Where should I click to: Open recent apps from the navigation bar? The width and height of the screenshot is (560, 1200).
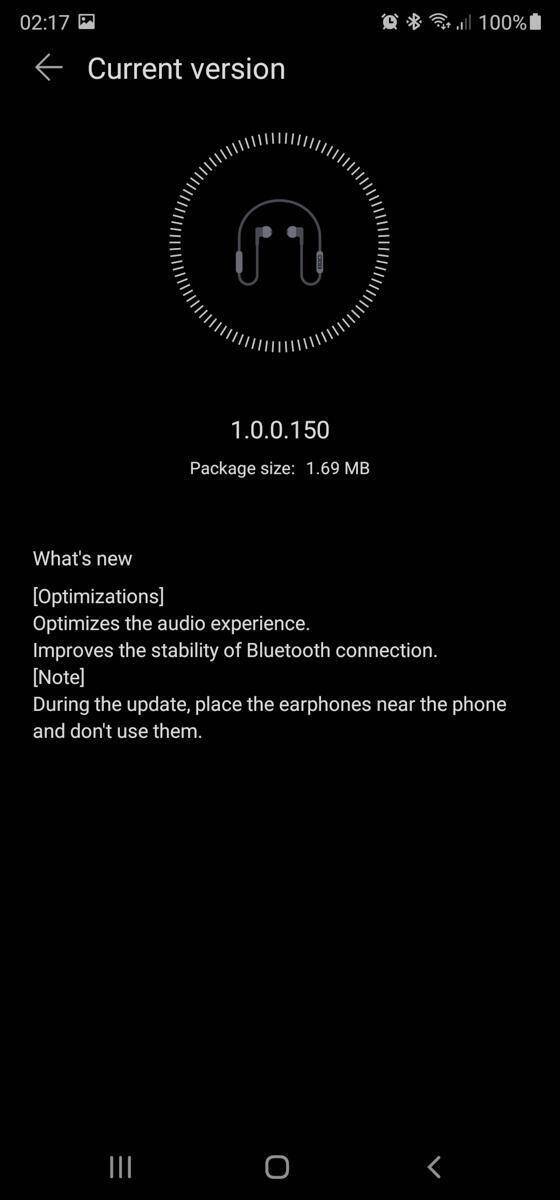(x=120, y=1166)
